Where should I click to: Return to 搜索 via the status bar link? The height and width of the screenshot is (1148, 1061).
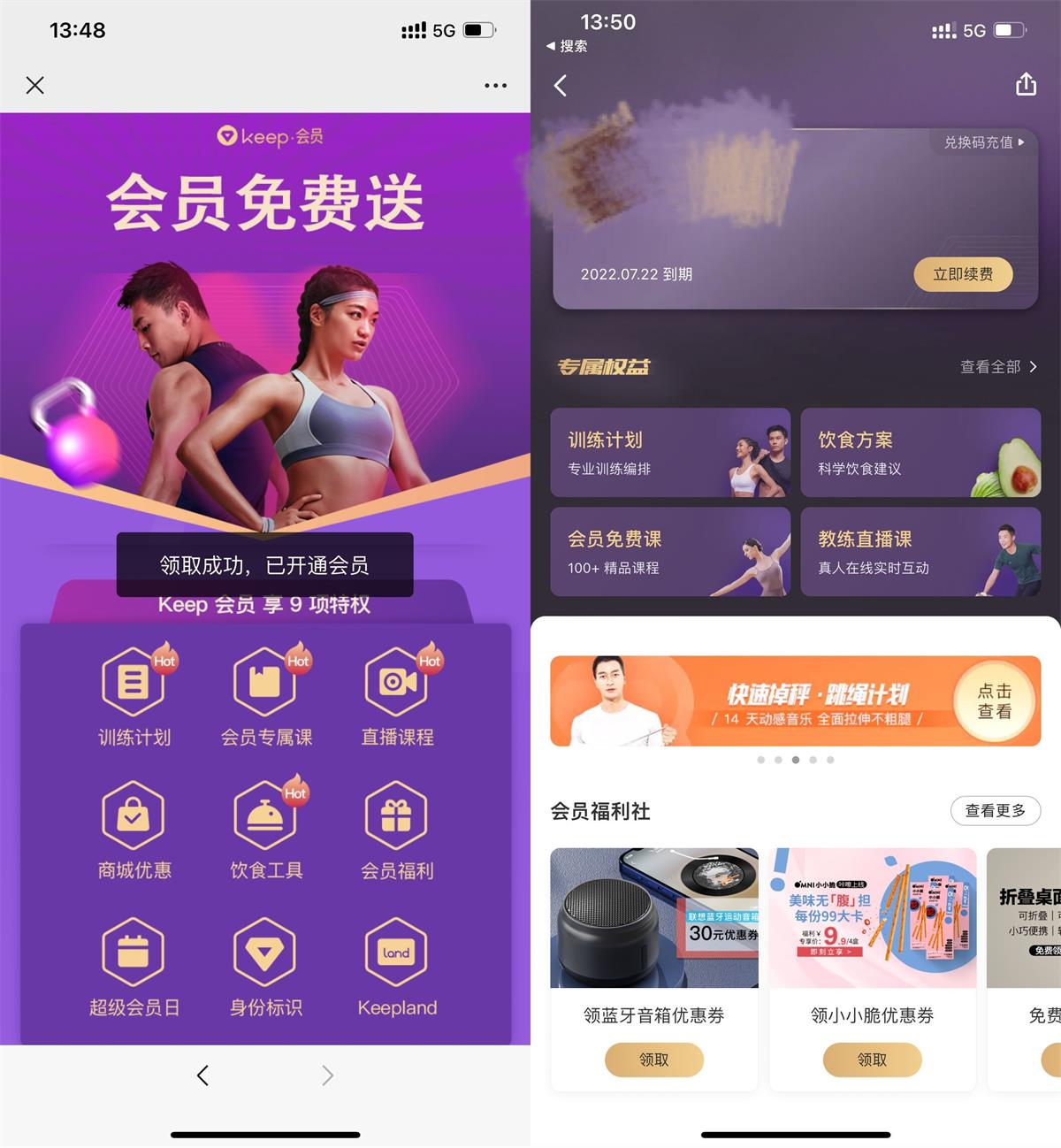[x=567, y=46]
